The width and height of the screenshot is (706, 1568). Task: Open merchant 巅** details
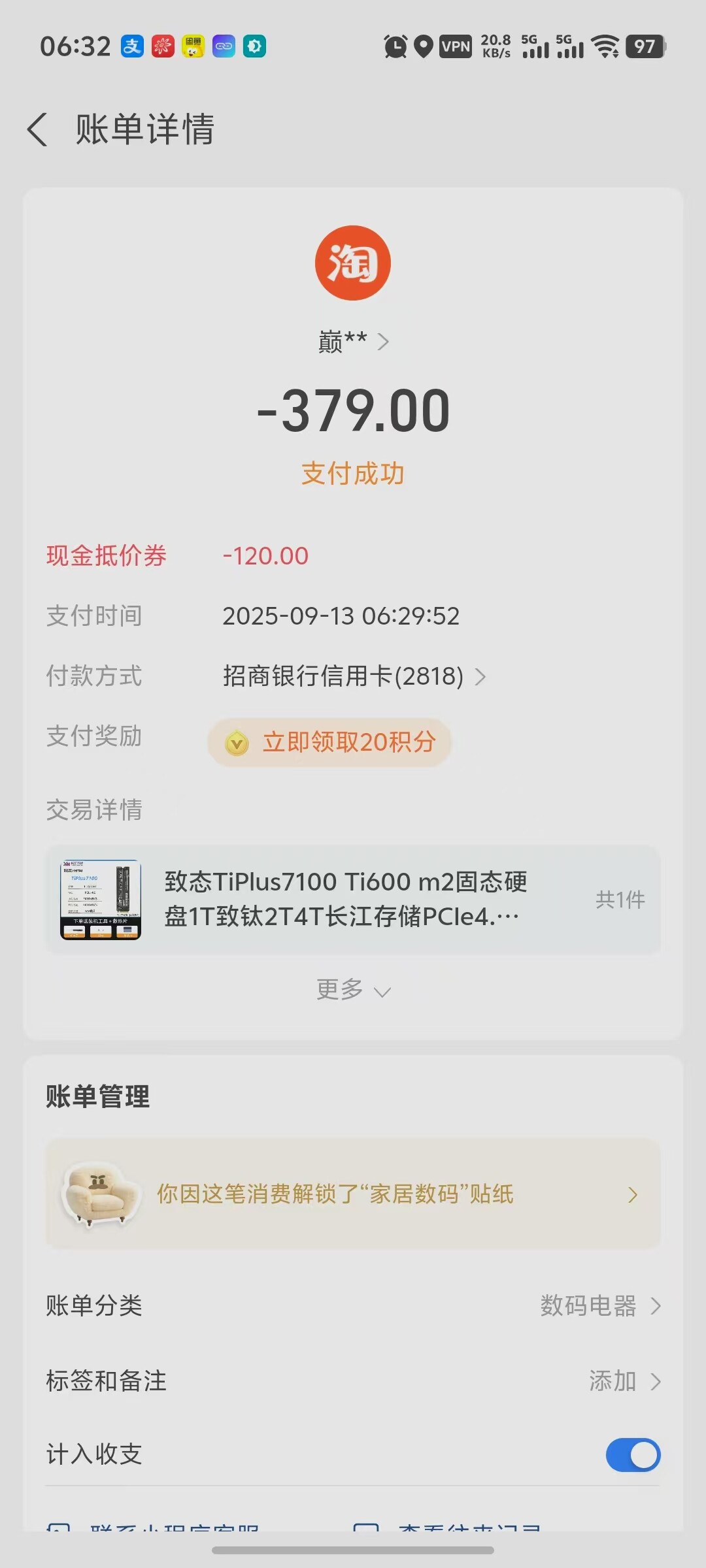coord(353,341)
